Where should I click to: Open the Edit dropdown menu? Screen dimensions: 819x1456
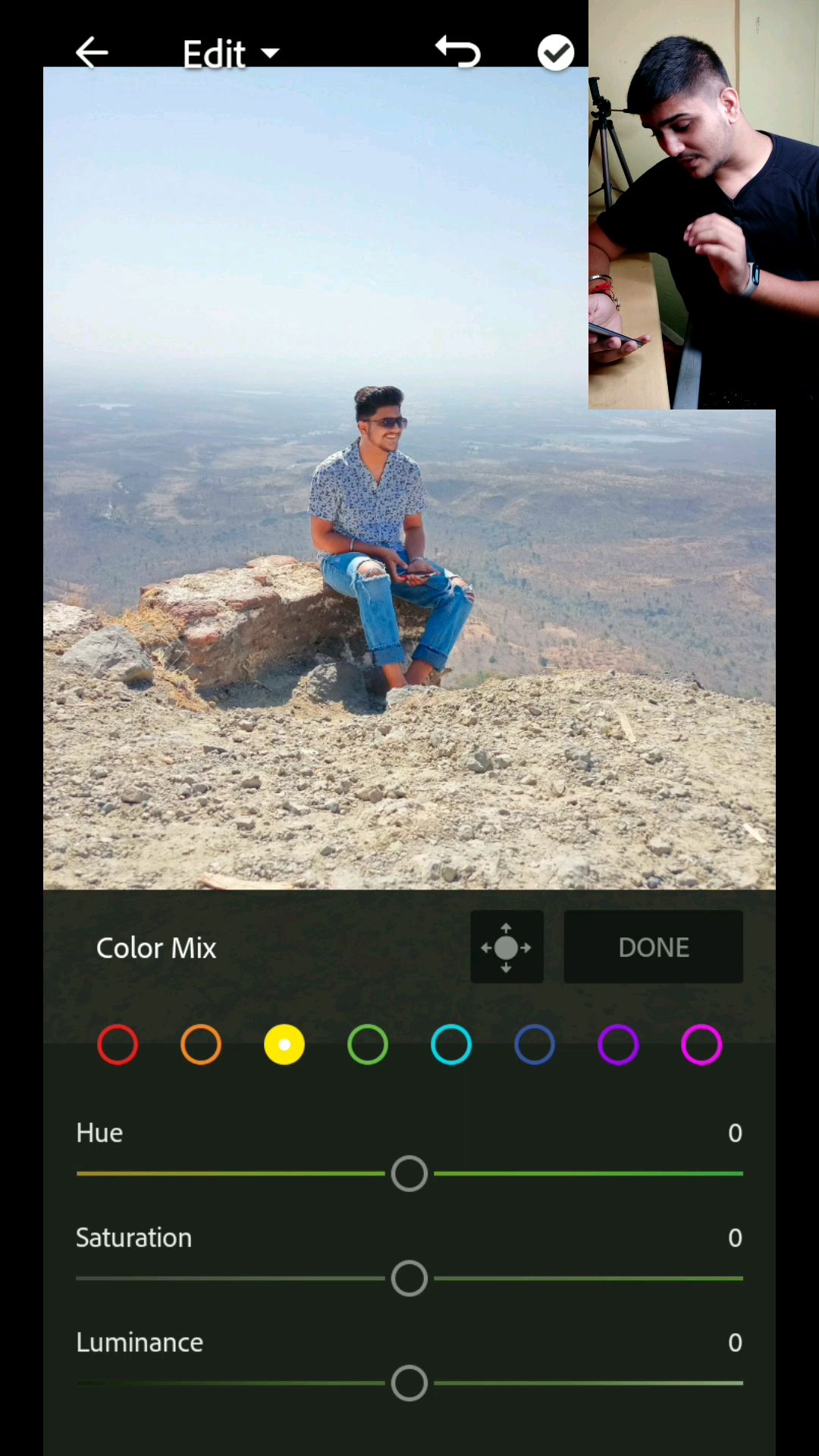pos(231,54)
